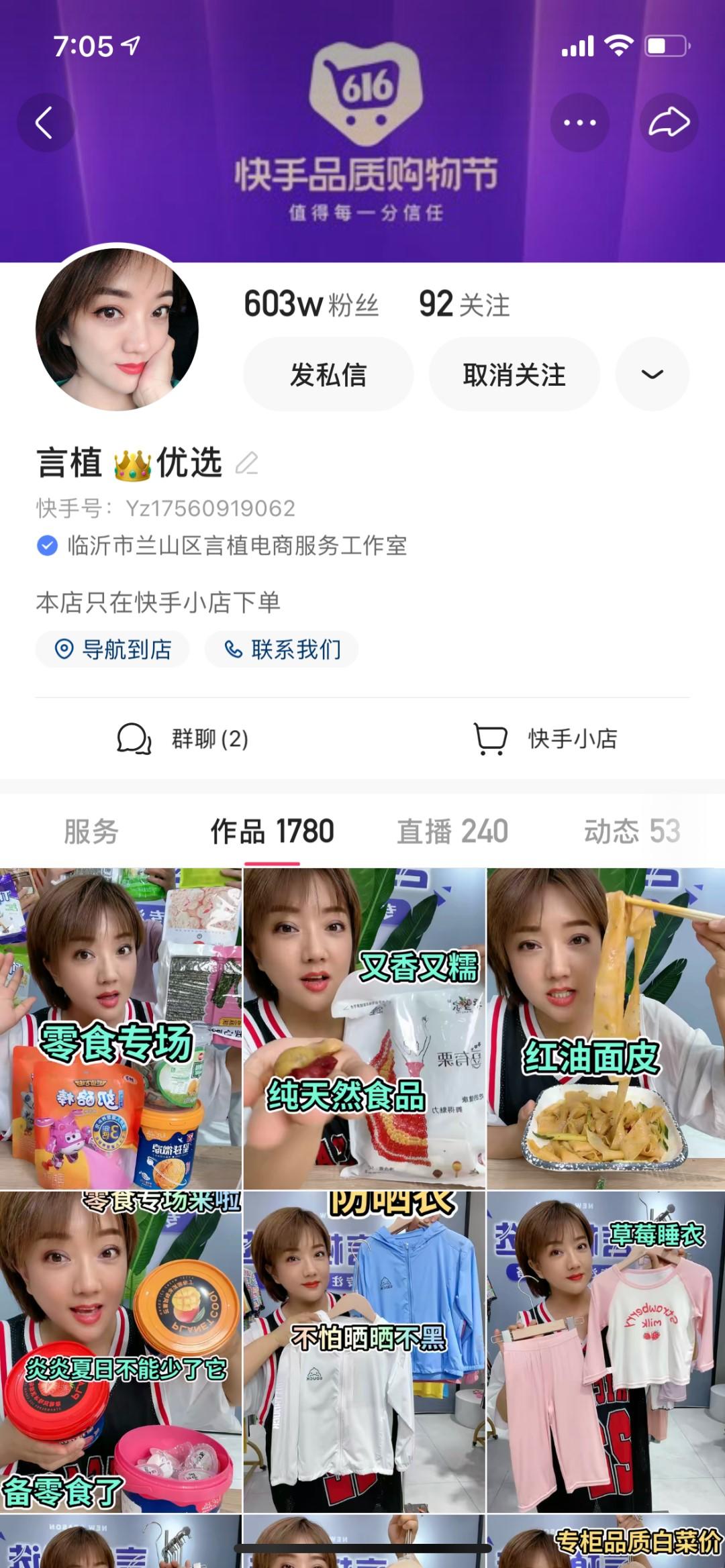Select the 作品 1780 tab
The height and width of the screenshot is (1568, 725).
point(272,831)
